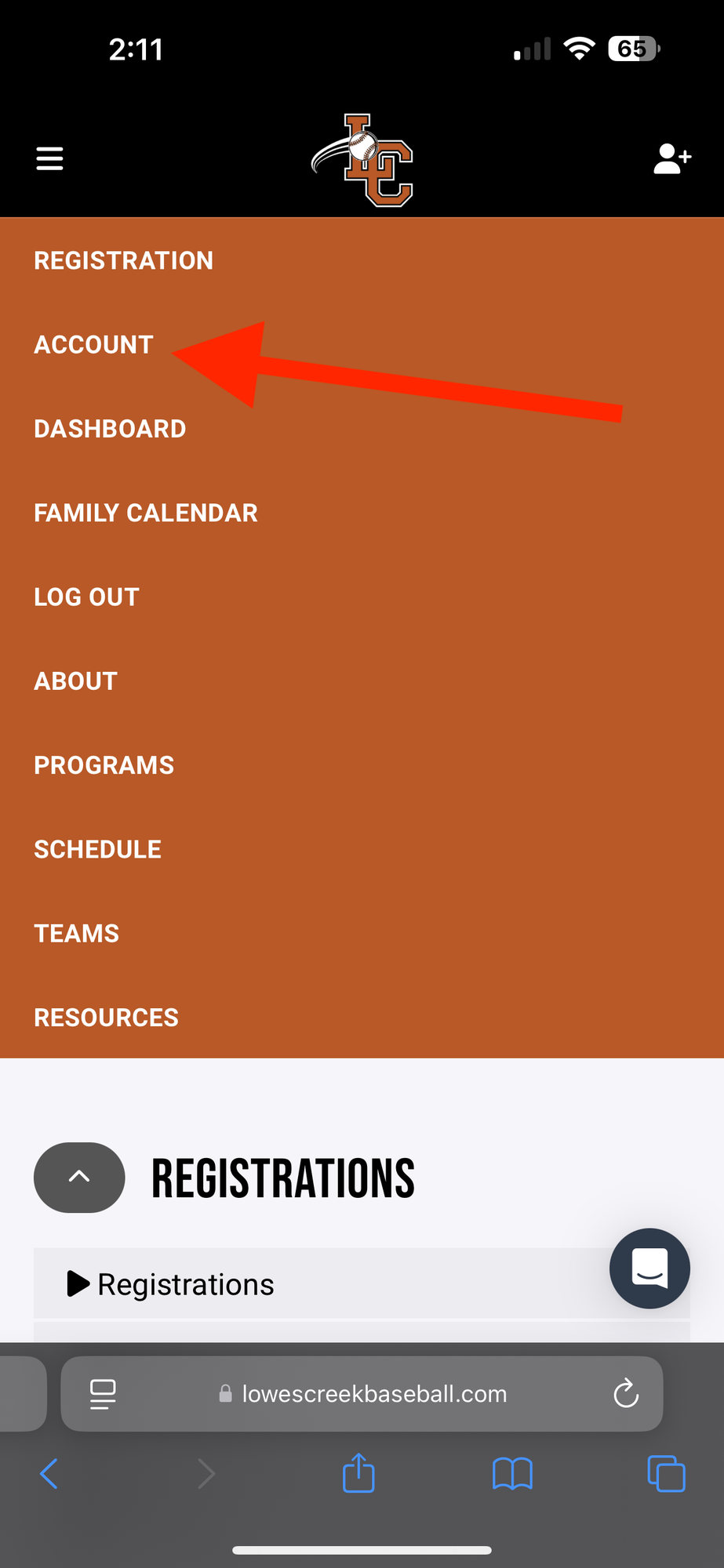Open the Schedule page
The width and height of the screenshot is (724, 1568).
97,849
